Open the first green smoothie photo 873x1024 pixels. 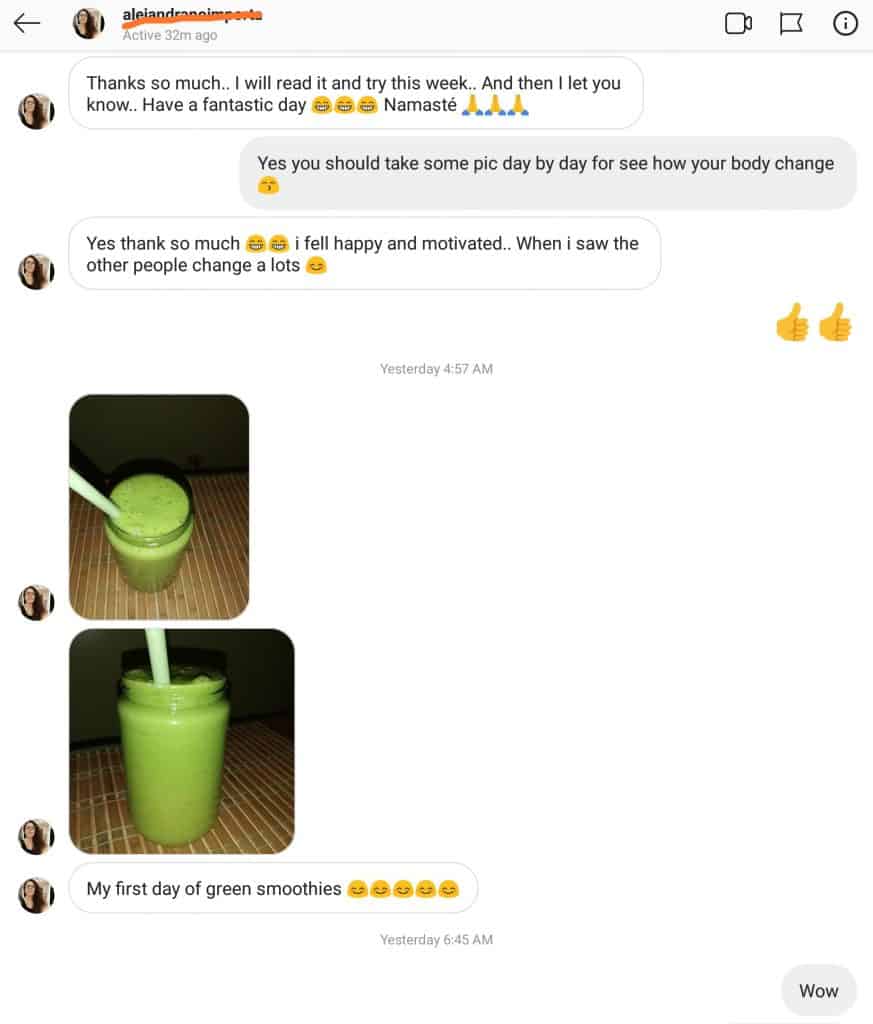(x=159, y=506)
